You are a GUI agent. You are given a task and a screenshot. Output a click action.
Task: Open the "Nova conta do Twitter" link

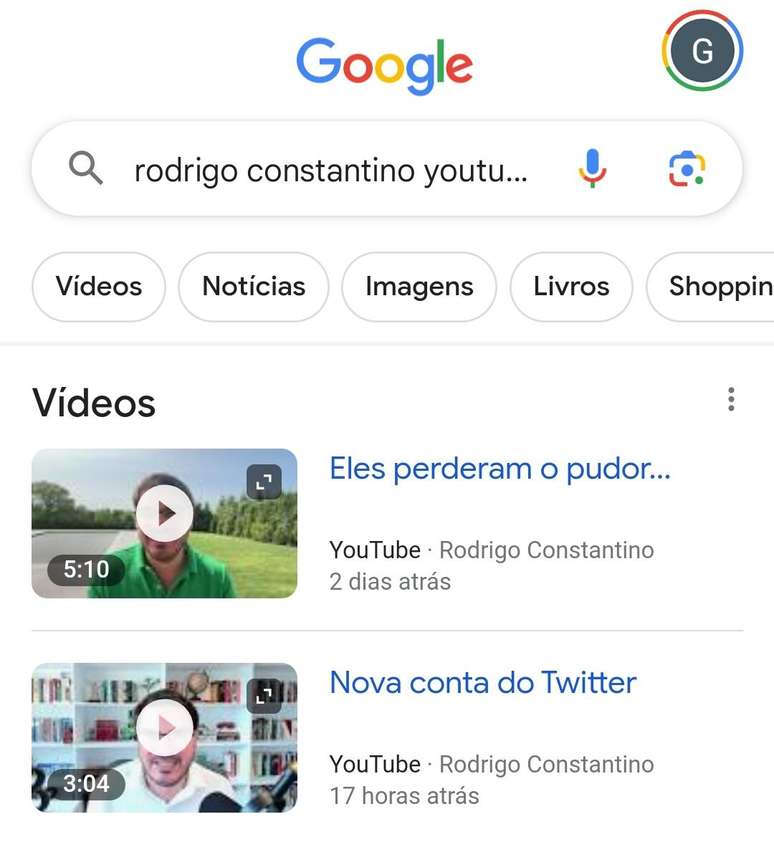[x=483, y=683]
